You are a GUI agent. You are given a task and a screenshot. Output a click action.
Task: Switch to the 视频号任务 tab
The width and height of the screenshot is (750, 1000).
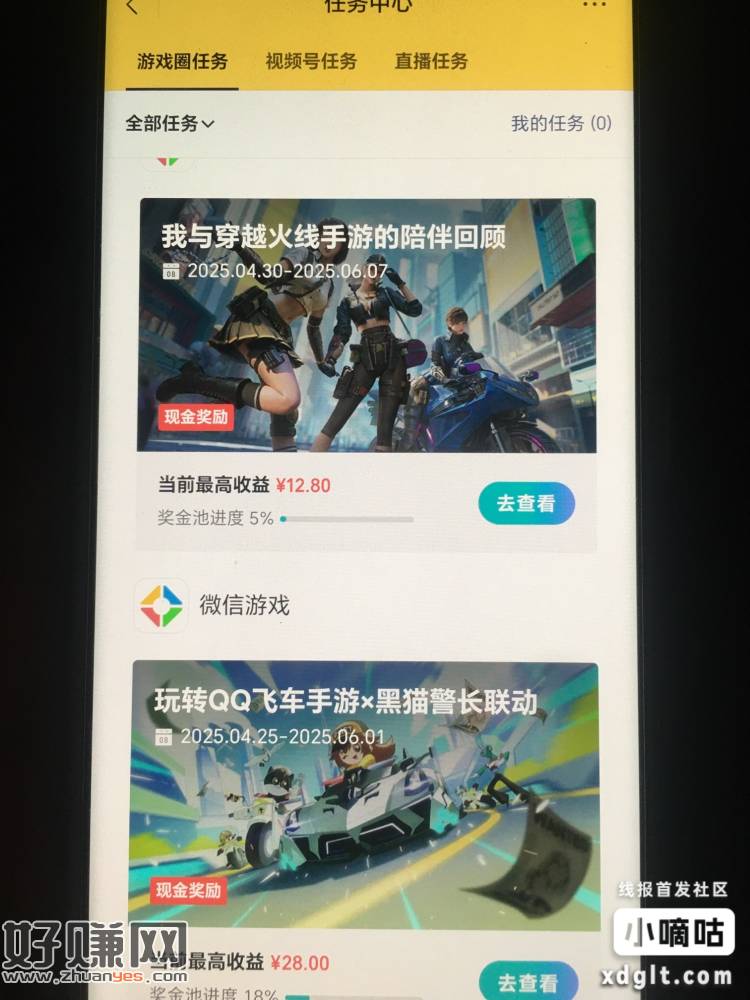coord(311,61)
